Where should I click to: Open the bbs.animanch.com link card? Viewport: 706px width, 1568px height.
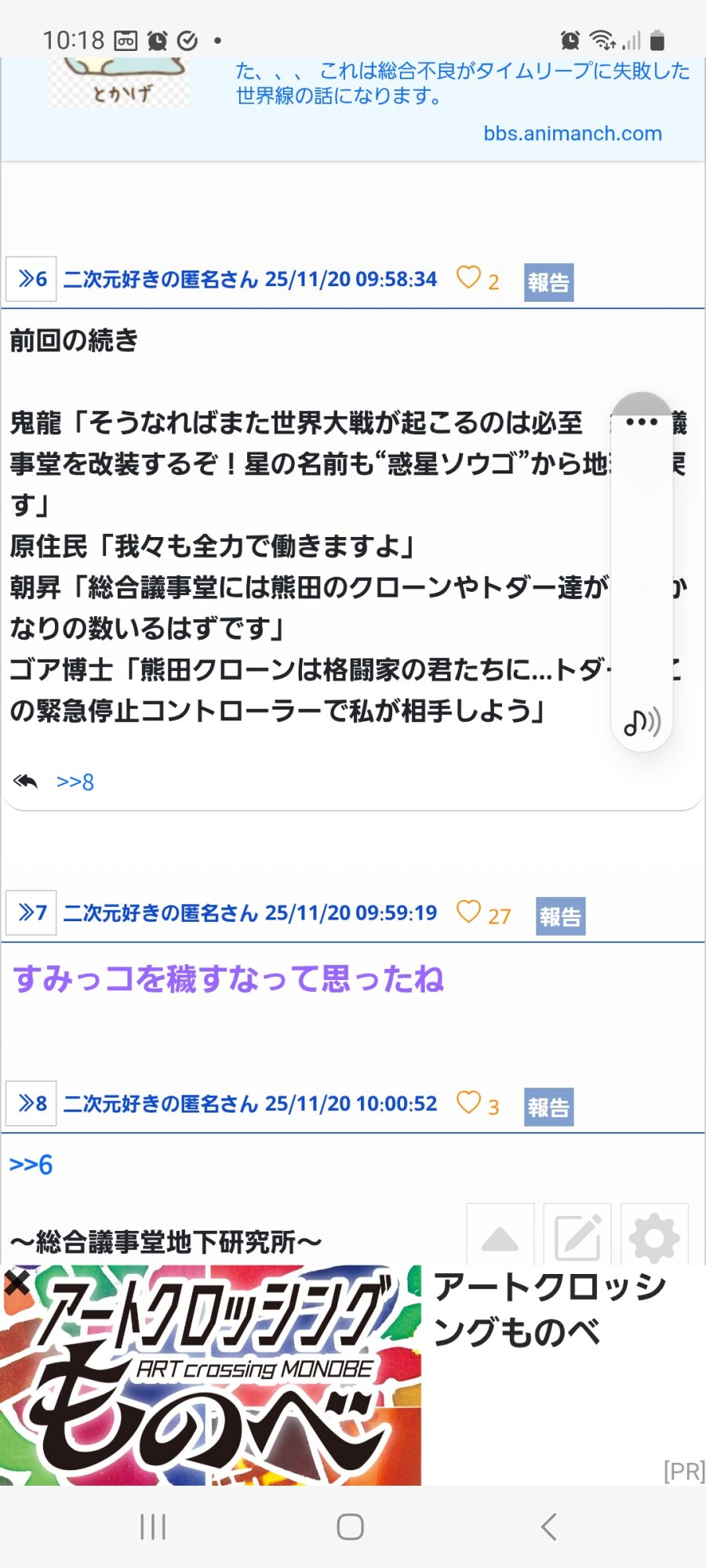point(573,133)
